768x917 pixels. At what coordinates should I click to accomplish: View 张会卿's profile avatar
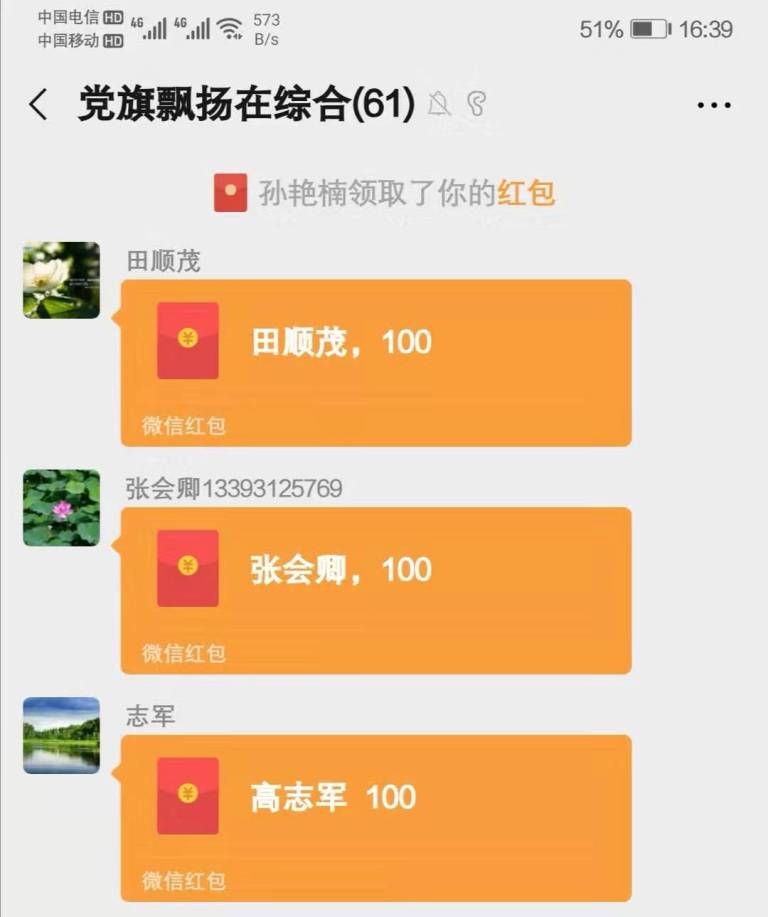[62, 508]
